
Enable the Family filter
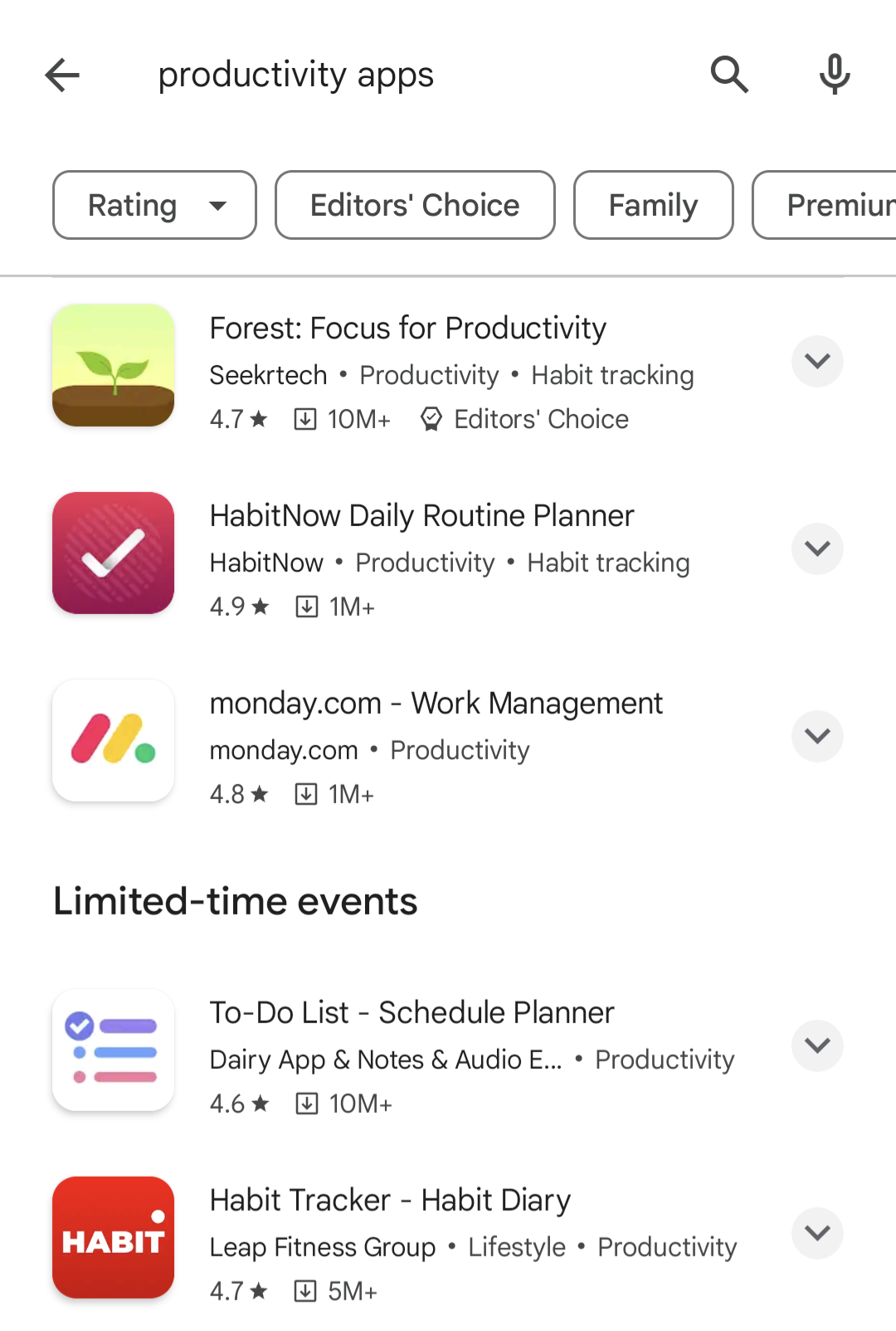653,205
